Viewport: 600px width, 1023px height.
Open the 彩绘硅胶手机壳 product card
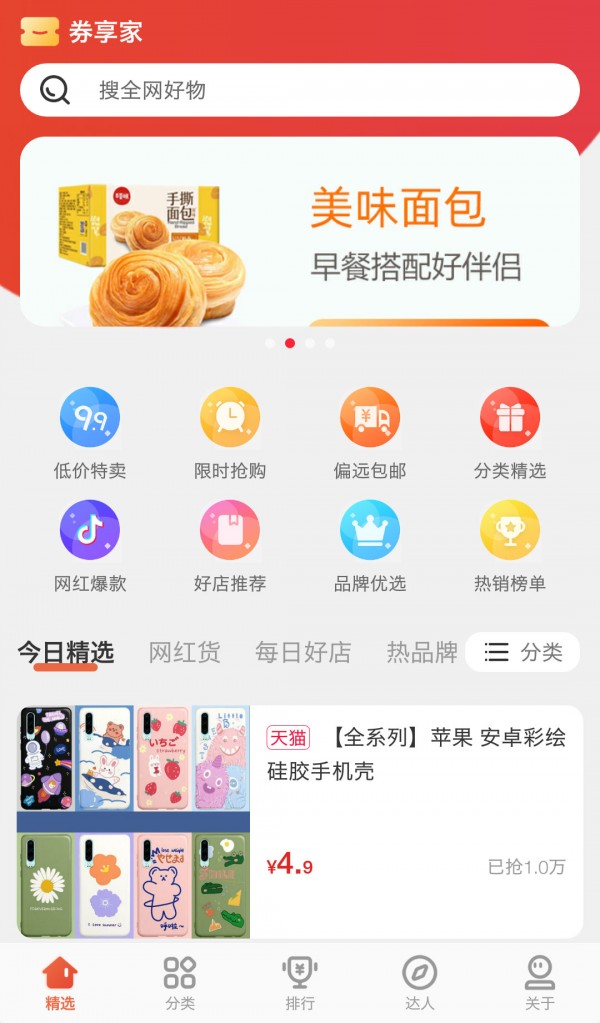[x=300, y=822]
